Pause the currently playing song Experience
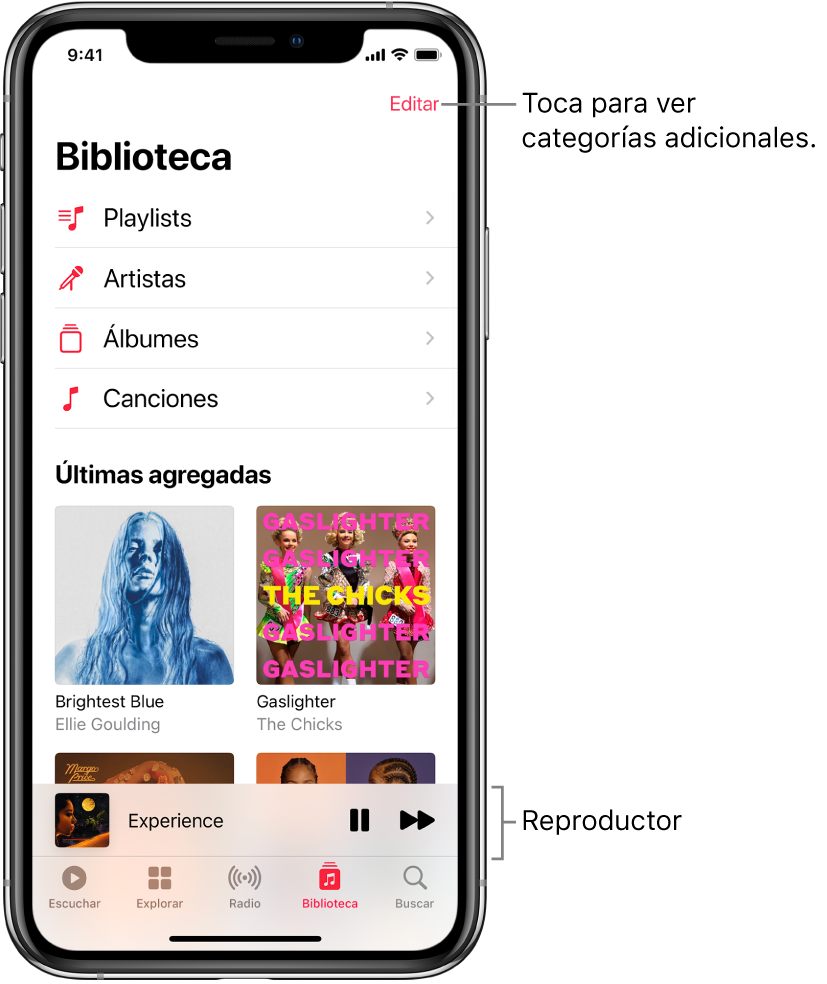The width and height of the screenshot is (827, 984). tap(359, 820)
